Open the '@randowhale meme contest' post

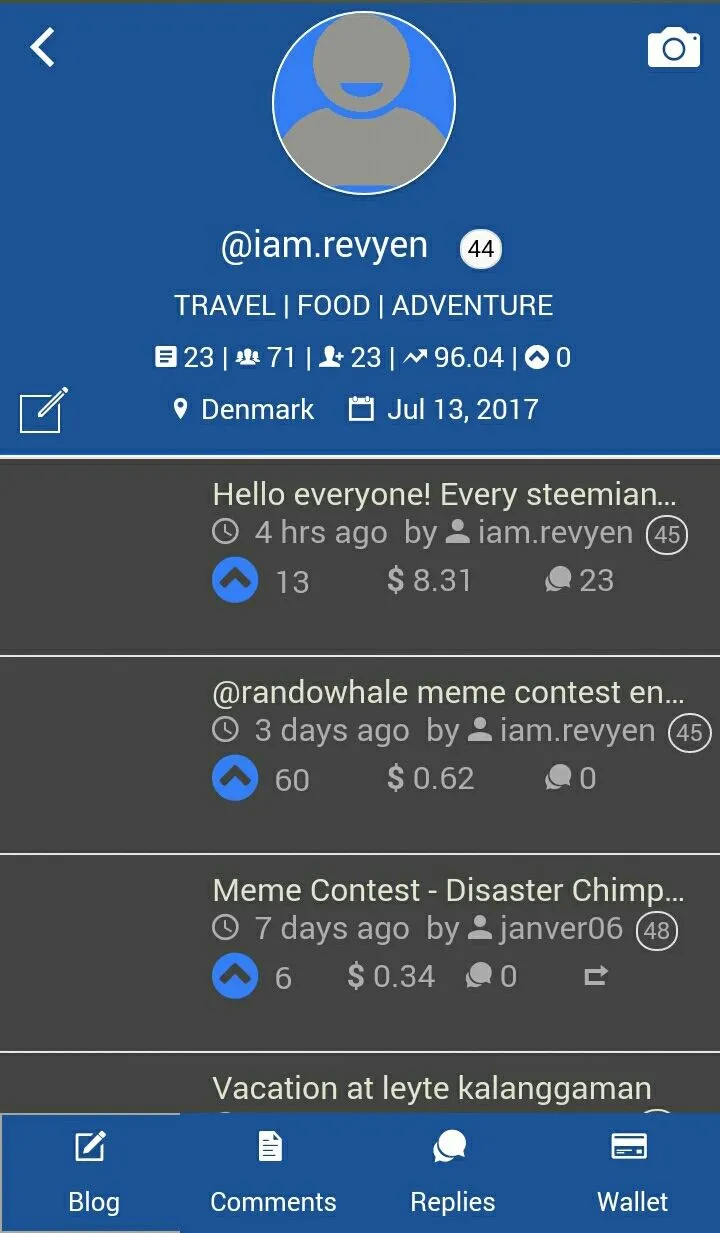(x=448, y=692)
